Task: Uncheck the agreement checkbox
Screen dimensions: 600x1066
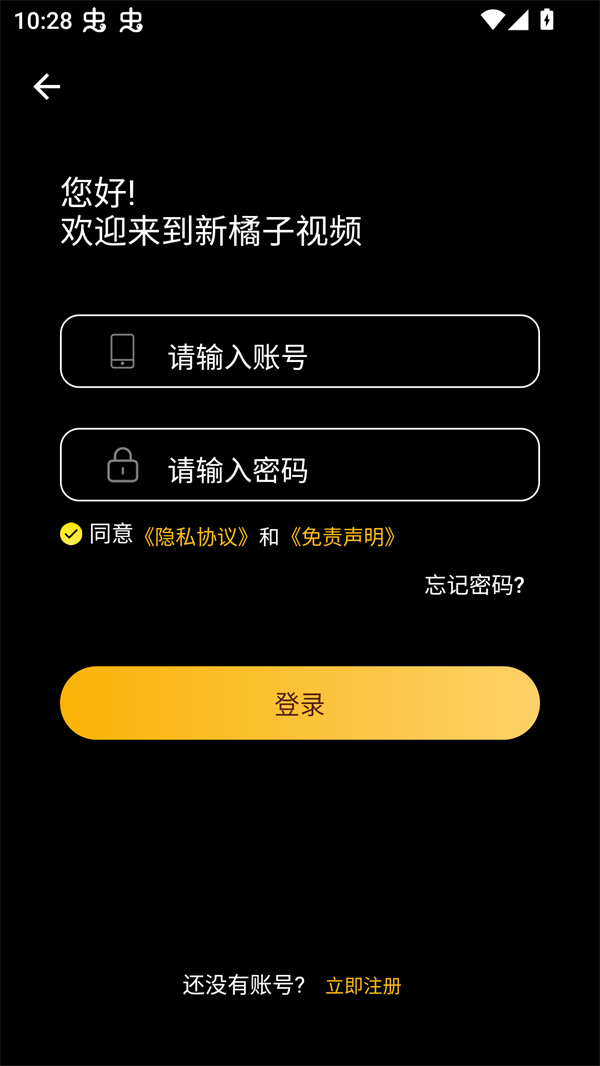Action: coord(71,534)
